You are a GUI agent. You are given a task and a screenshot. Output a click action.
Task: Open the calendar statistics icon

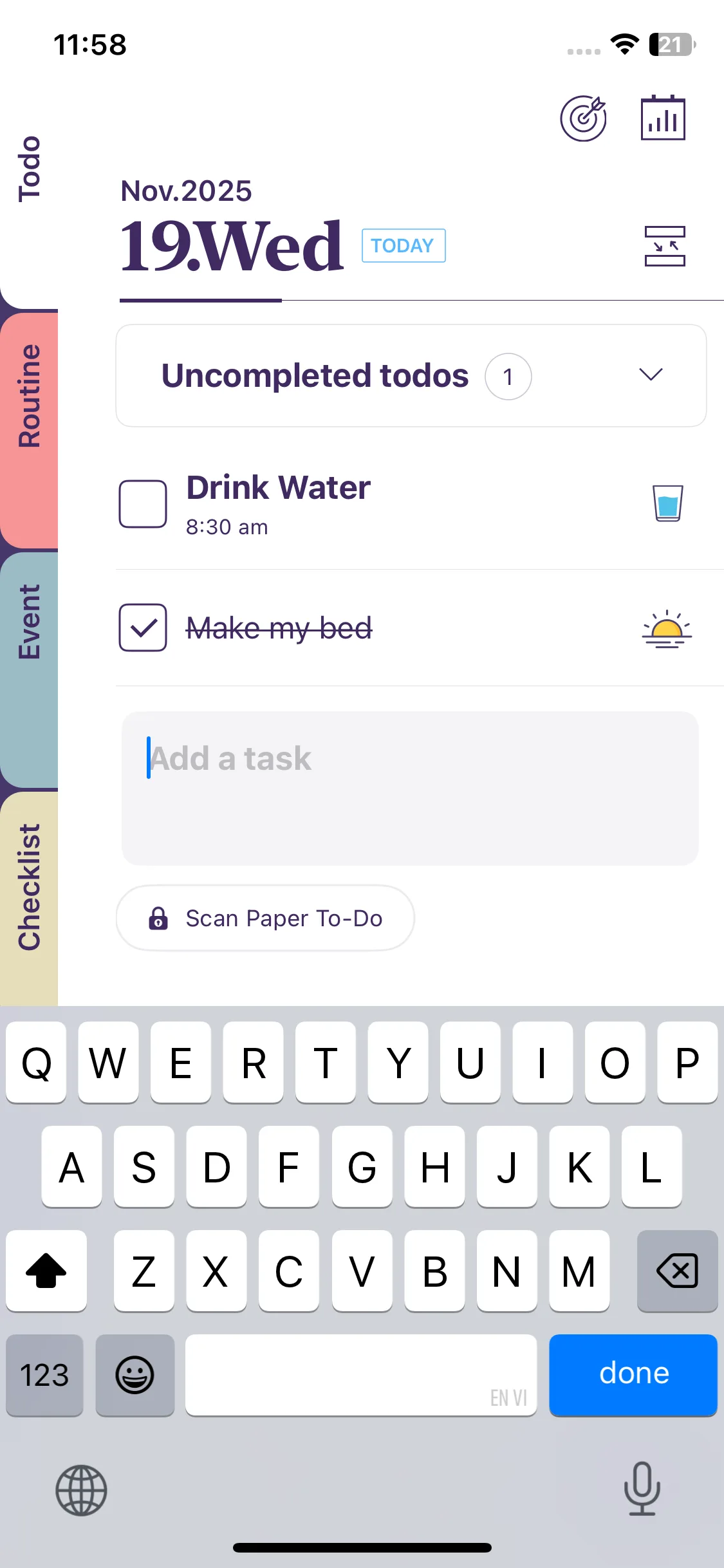[x=663, y=118]
